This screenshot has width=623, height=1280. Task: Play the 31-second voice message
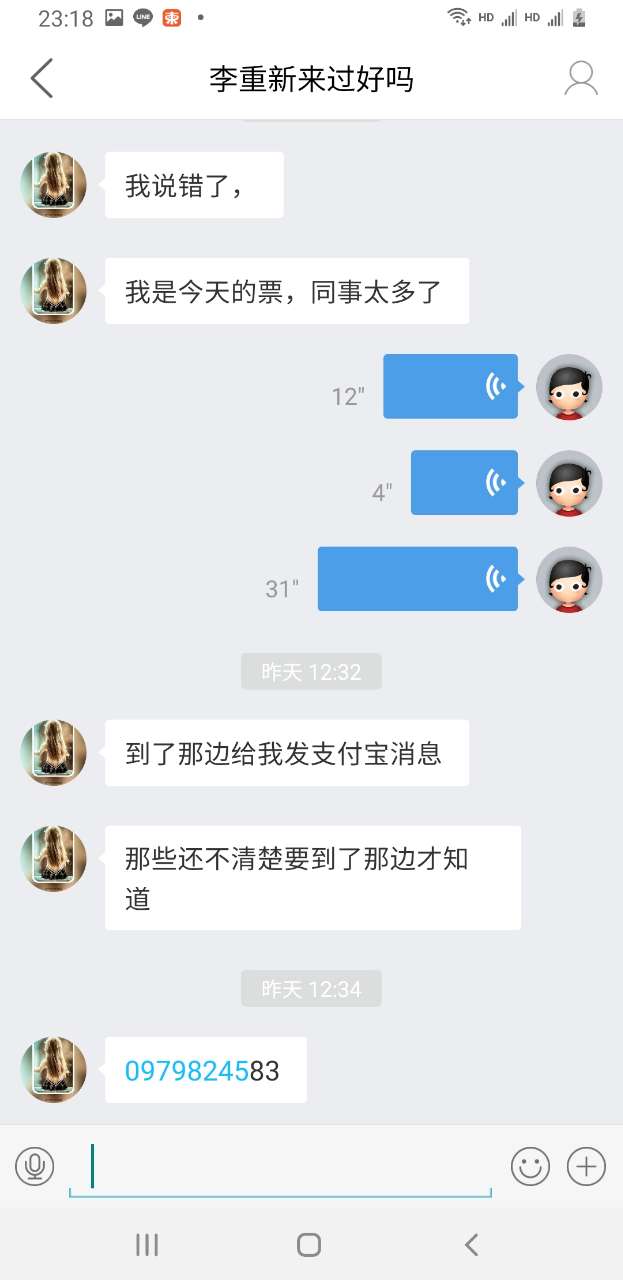418,578
